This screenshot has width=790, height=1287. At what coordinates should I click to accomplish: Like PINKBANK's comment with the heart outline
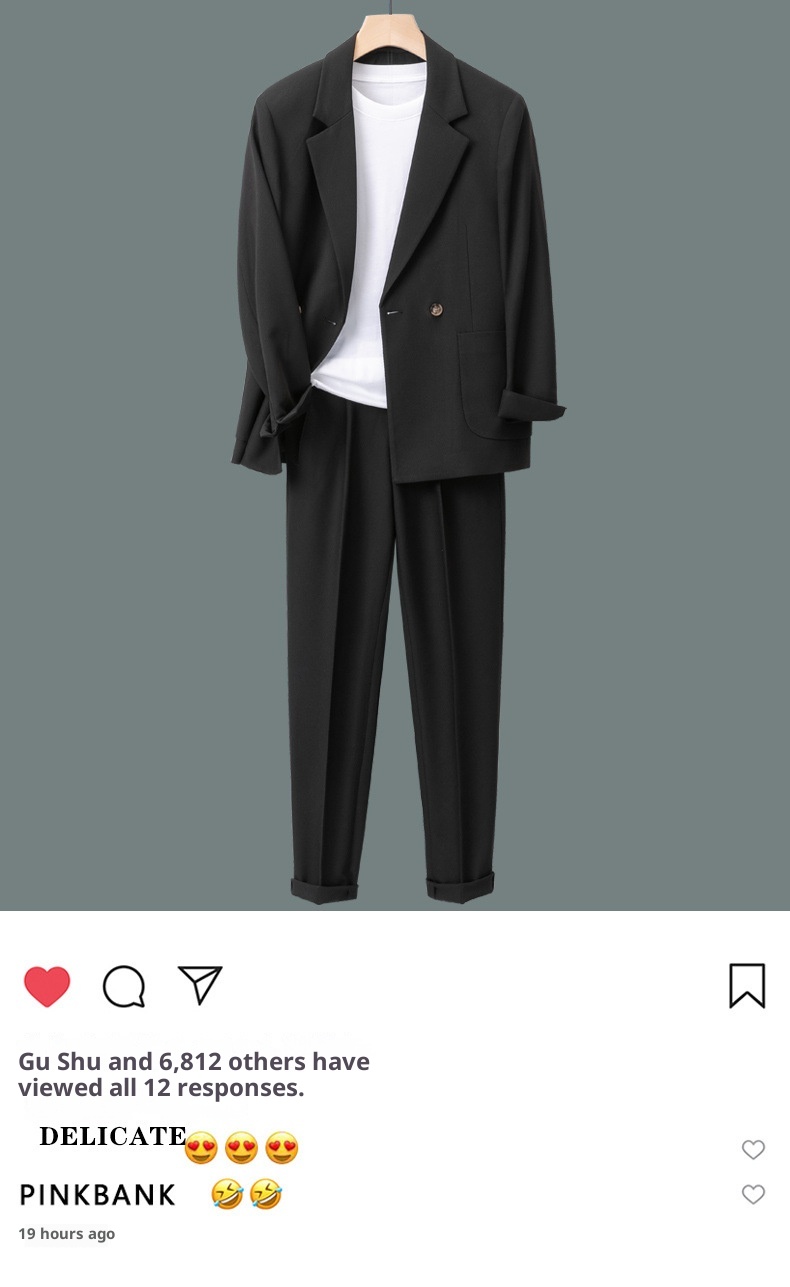tap(755, 1194)
